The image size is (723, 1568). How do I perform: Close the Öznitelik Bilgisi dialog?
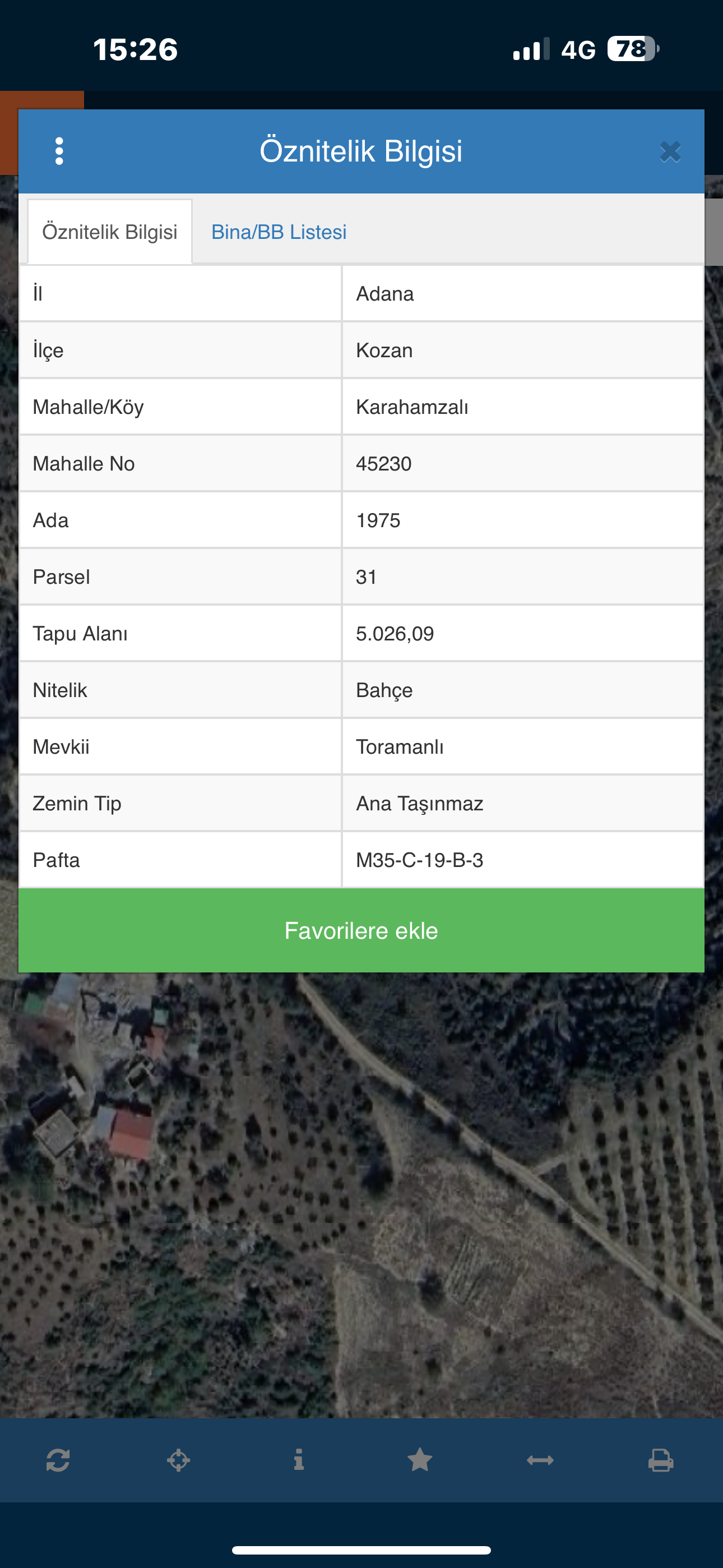[x=670, y=151]
